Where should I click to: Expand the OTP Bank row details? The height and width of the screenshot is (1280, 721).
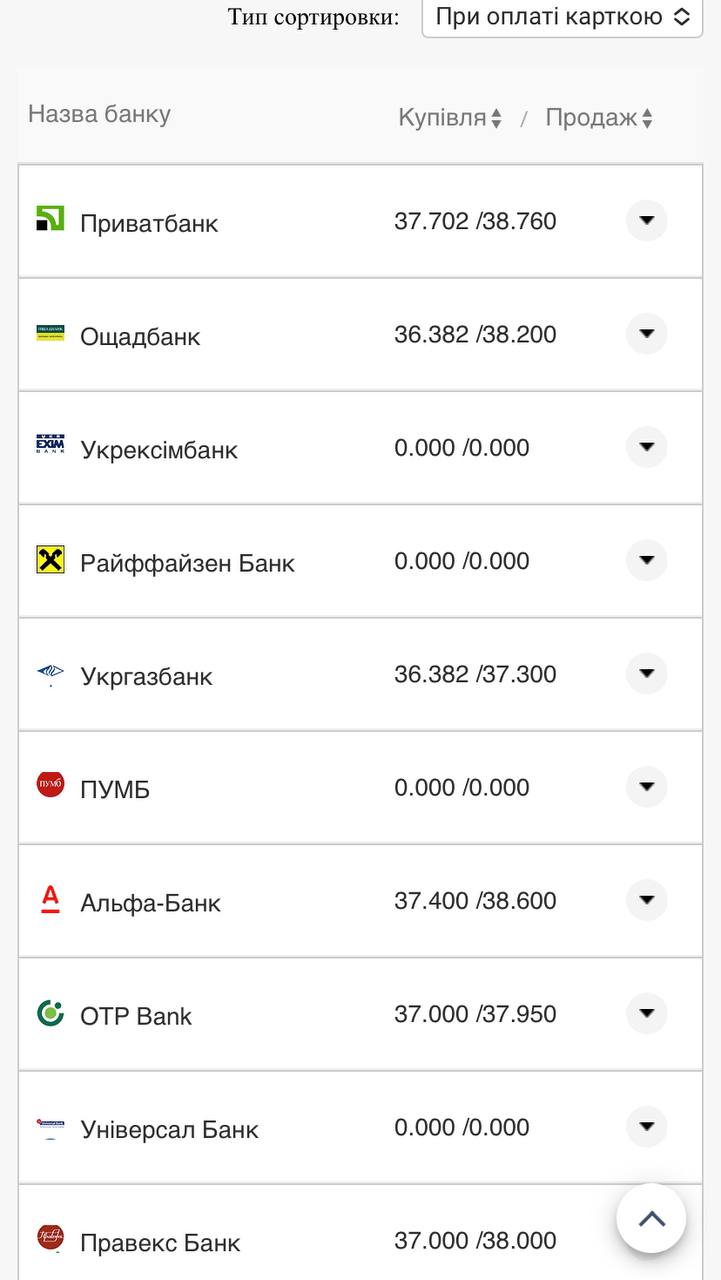point(646,1013)
